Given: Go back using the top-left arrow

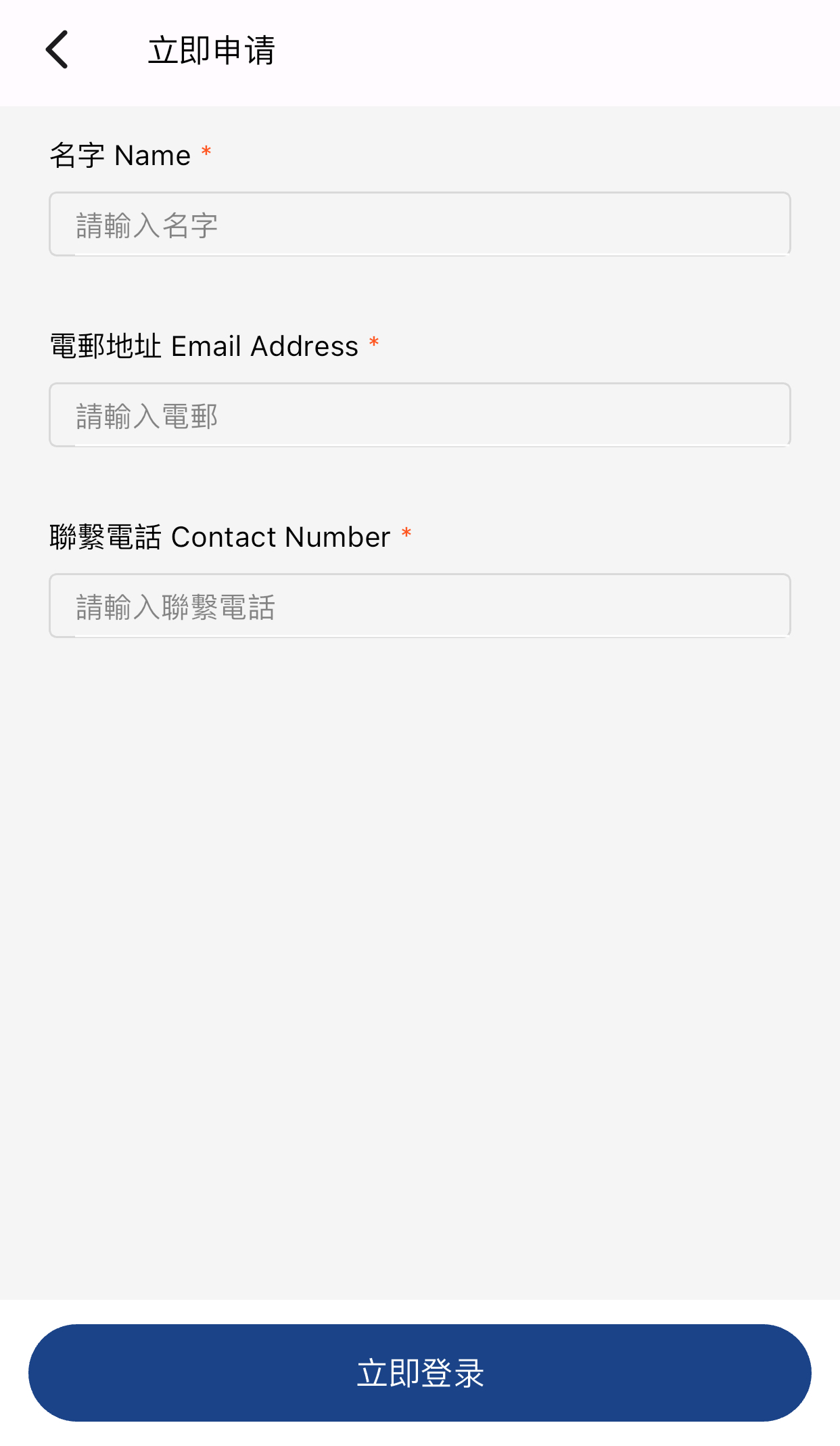Looking at the screenshot, I should [x=57, y=49].
